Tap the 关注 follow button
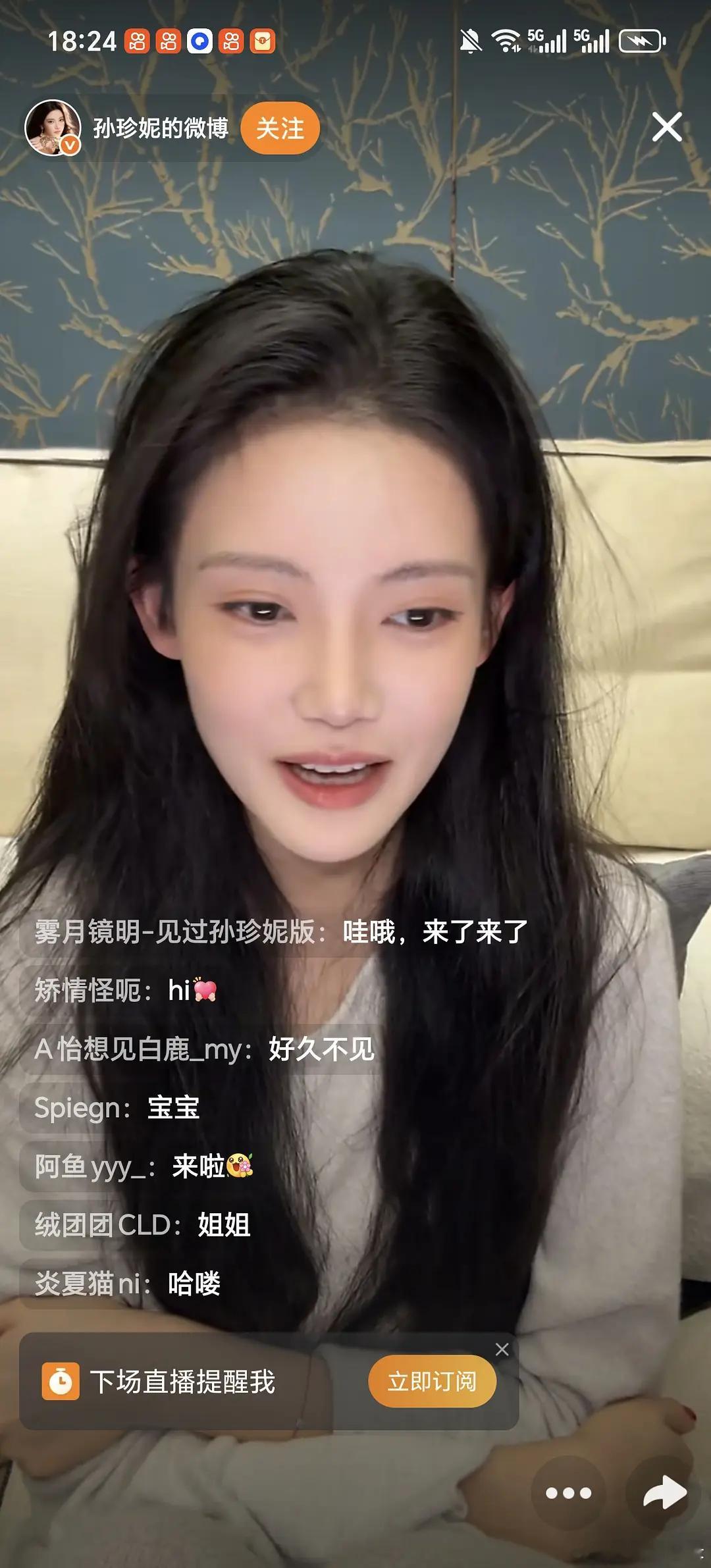Screen dimensions: 711x1568 click(280, 128)
